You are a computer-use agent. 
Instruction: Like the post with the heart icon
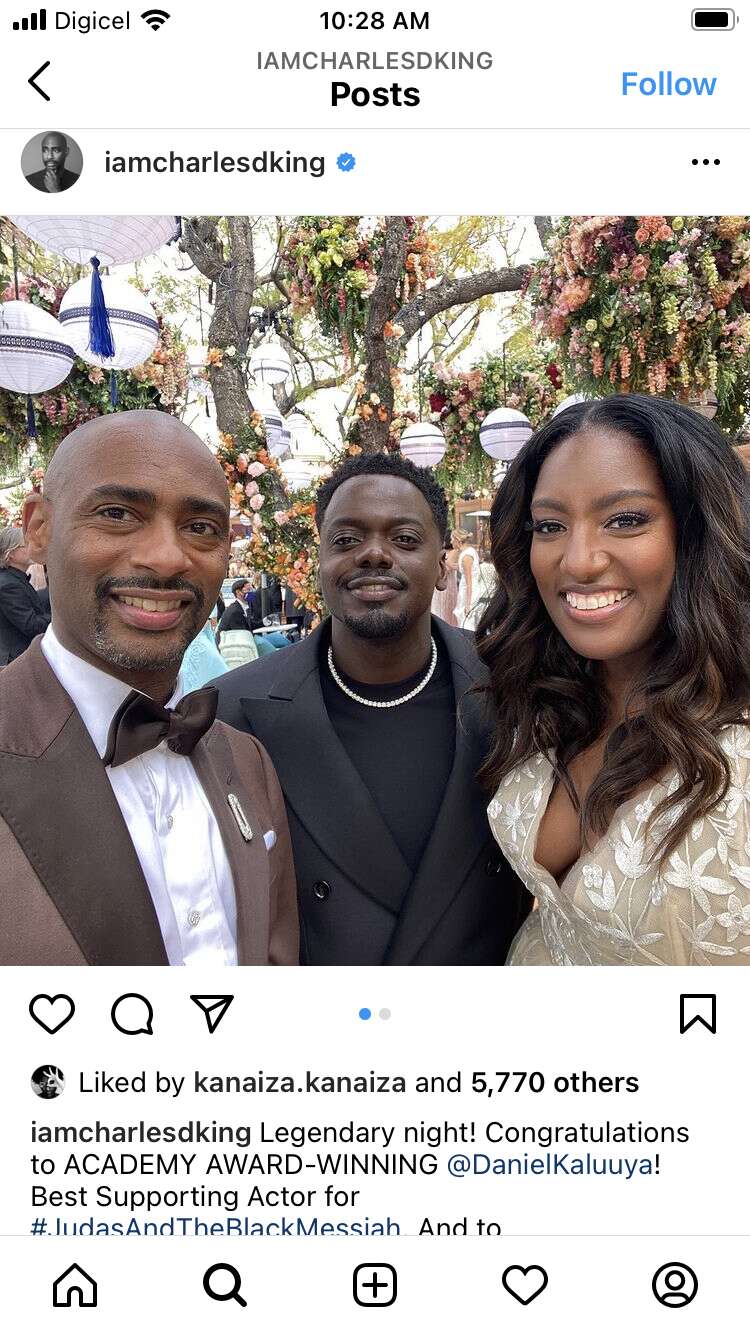point(52,1014)
